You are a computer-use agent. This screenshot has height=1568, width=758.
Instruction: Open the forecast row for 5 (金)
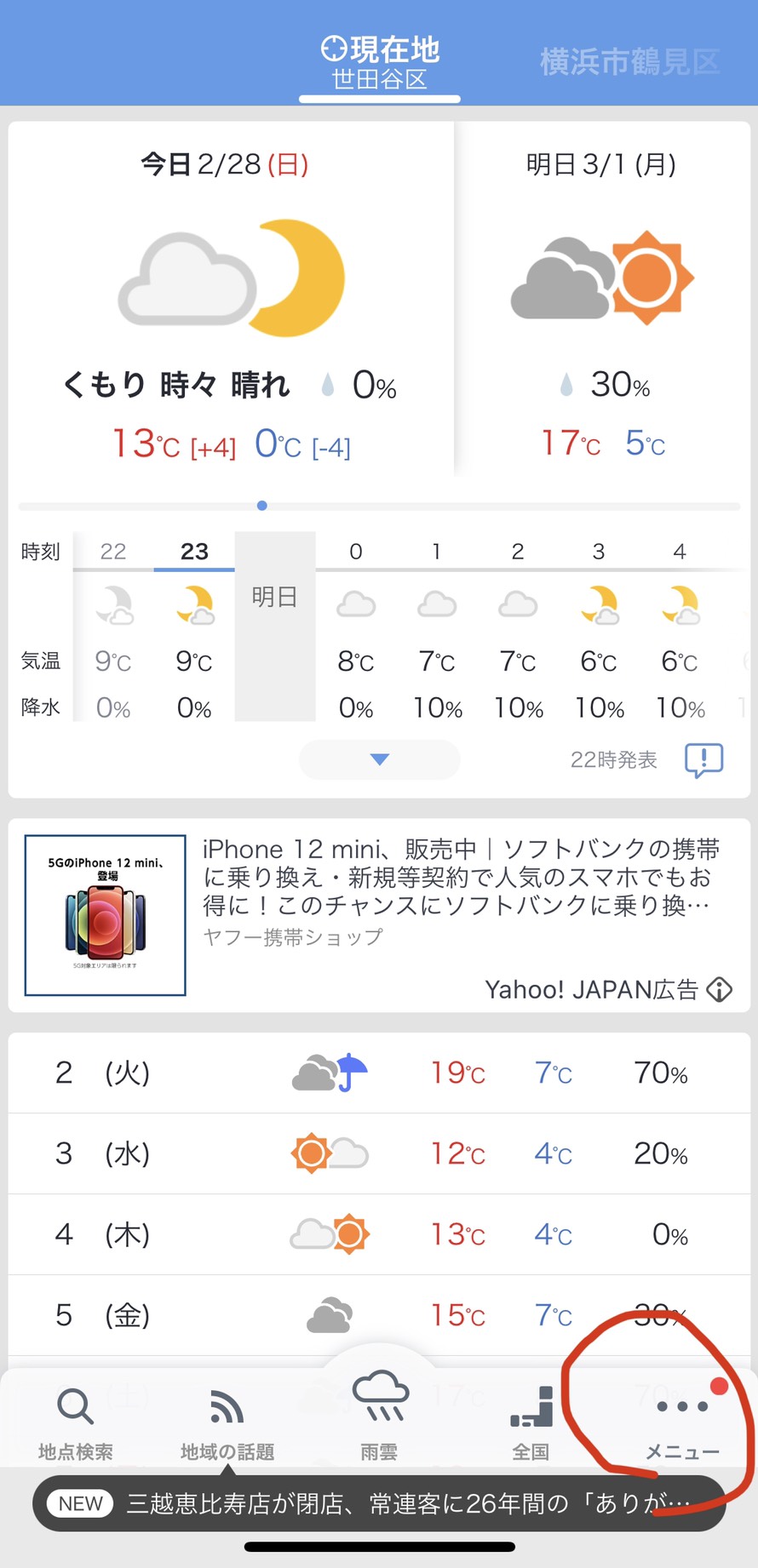(379, 1315)
